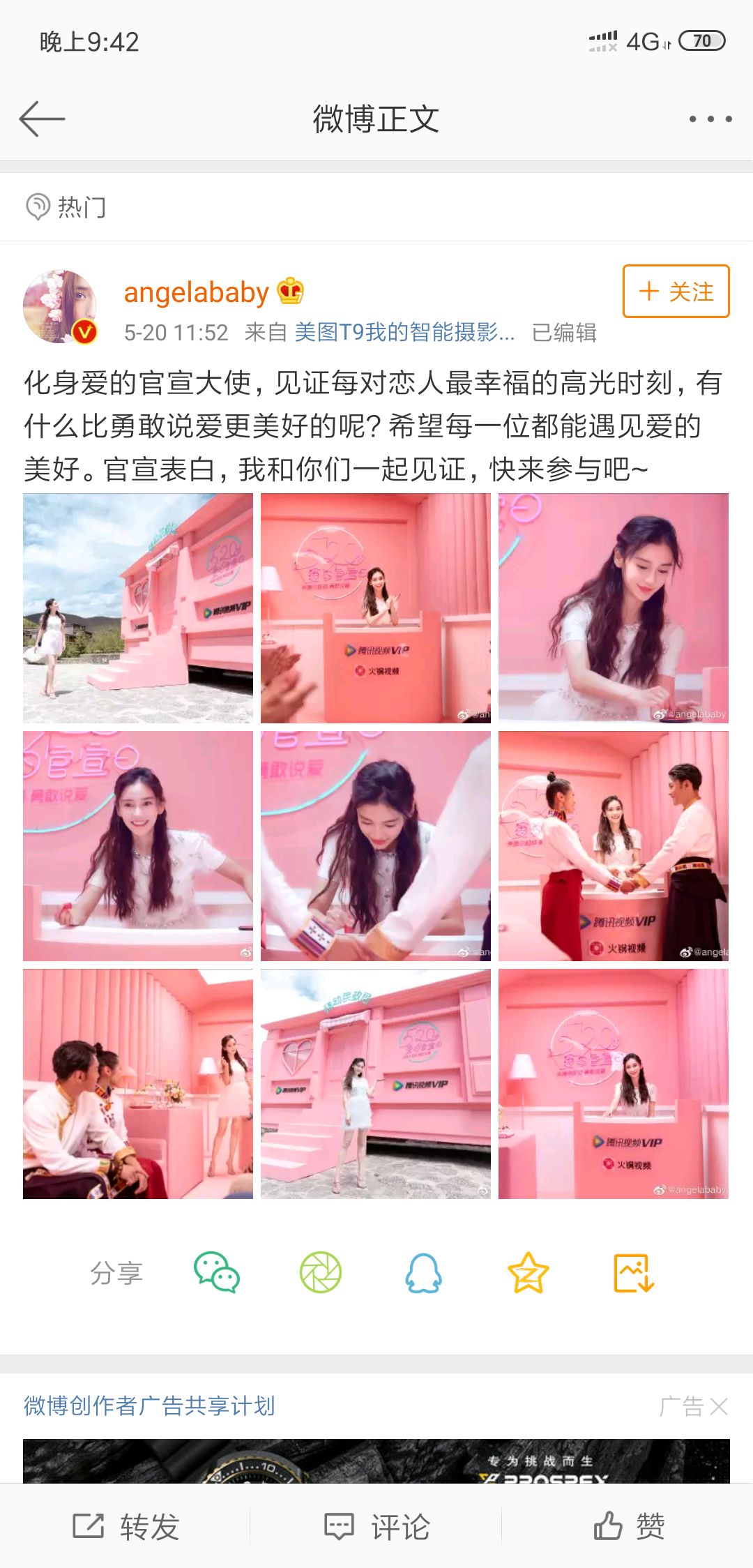The image size is (753, 1568).
Task: Dismiss the ad with the 广告 X
Action: click(x=719, y=1406)
